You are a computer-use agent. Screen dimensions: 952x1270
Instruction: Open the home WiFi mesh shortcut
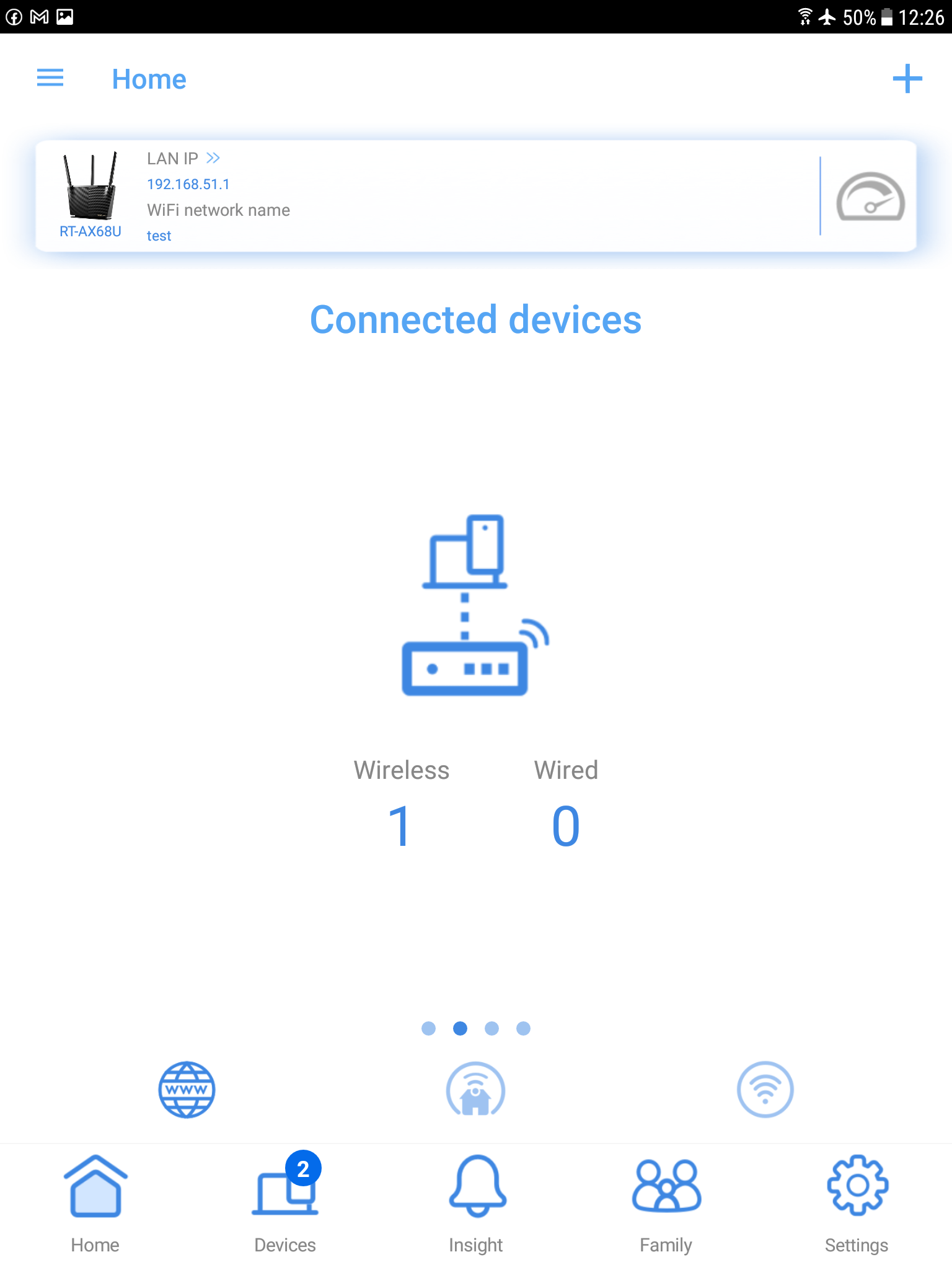pos(475,1090)
